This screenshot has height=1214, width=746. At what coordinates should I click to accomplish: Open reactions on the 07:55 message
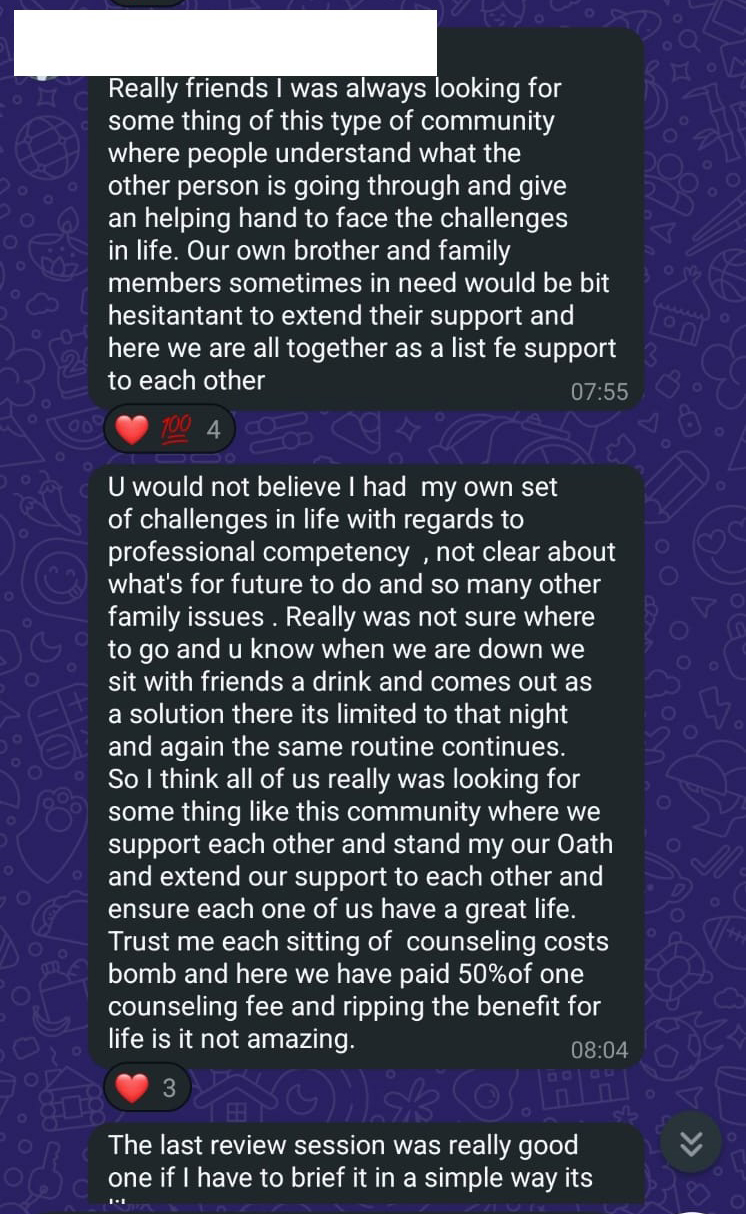click(169, 431)
